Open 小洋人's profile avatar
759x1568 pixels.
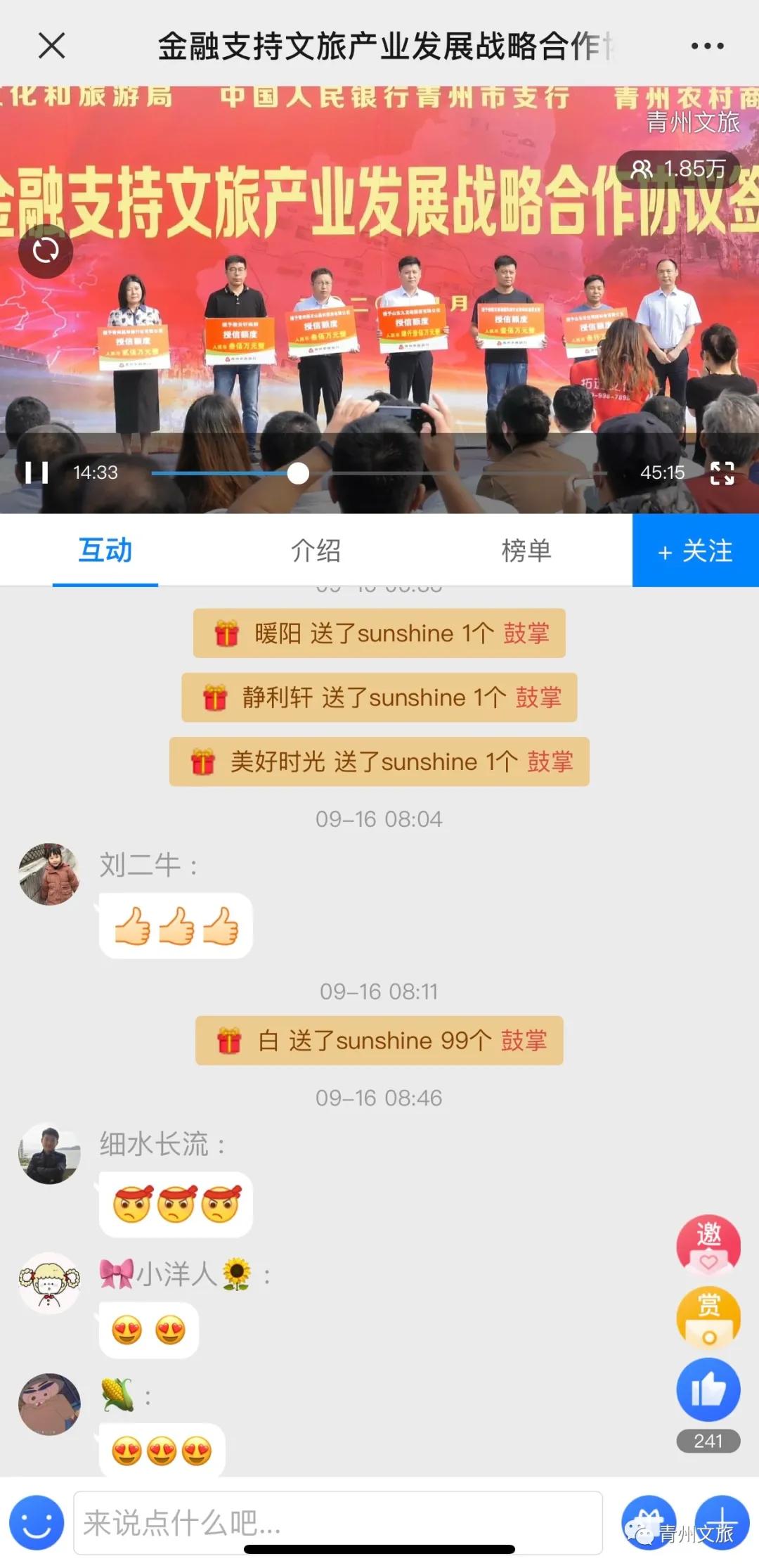click(49, 1283)
